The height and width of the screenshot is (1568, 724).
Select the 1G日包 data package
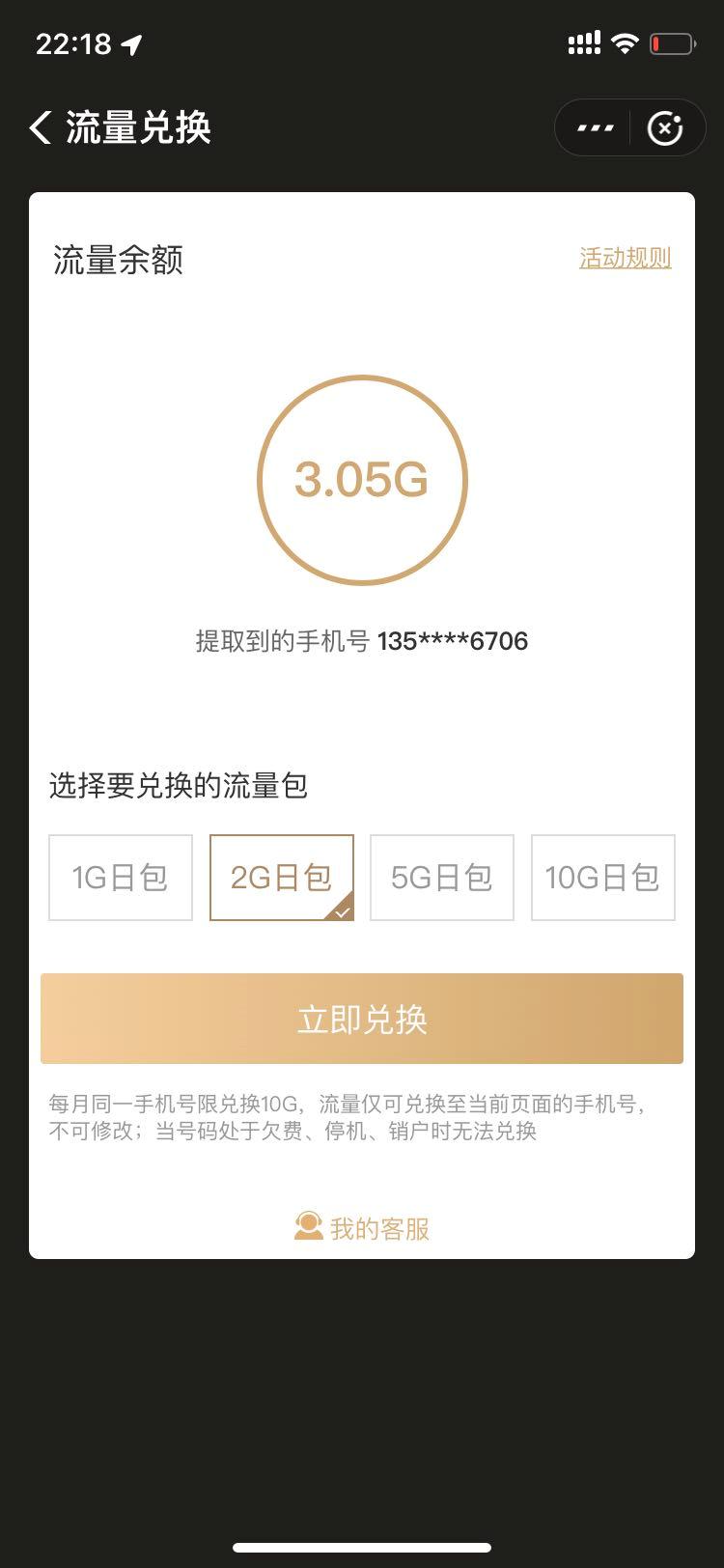(x=120, y=878)
